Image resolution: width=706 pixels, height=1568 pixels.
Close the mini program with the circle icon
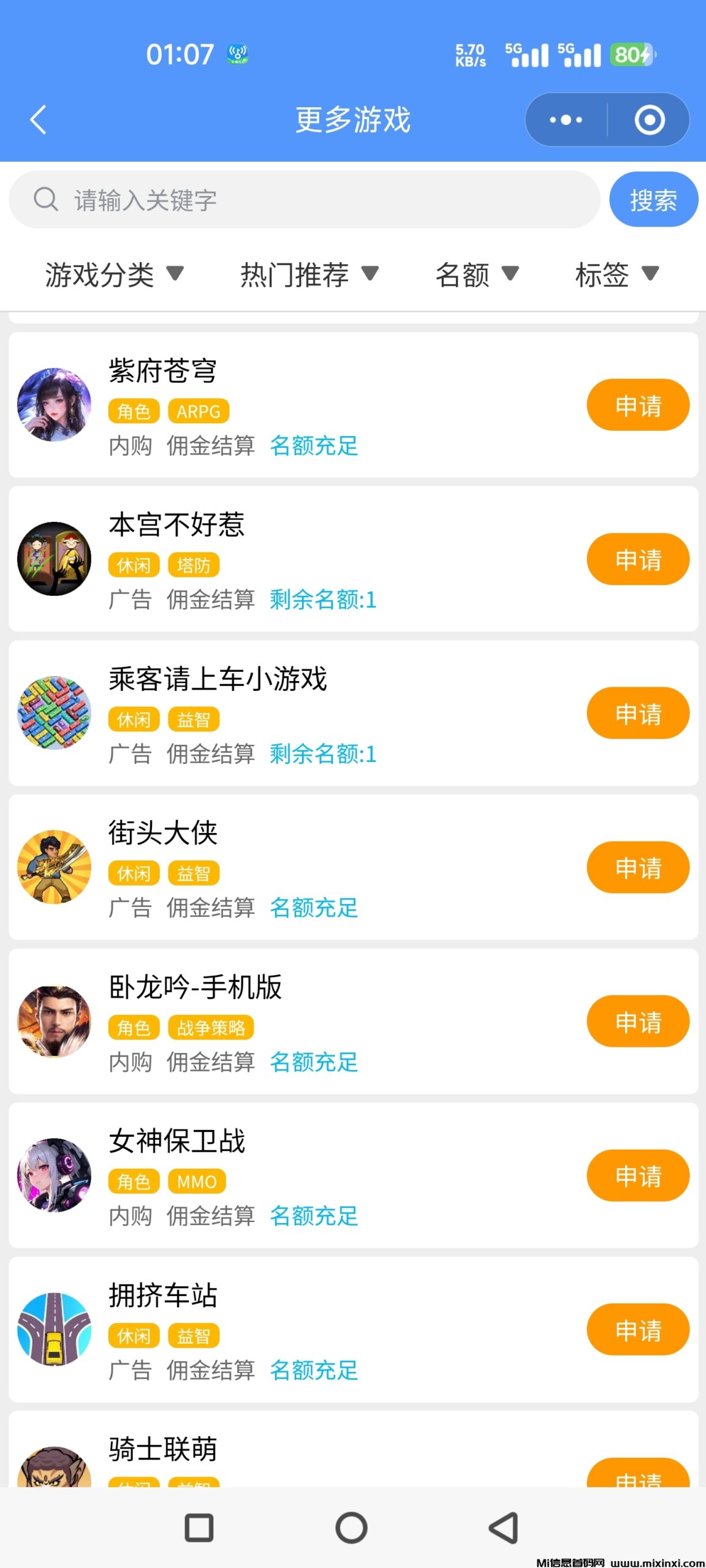click(650, 119)
